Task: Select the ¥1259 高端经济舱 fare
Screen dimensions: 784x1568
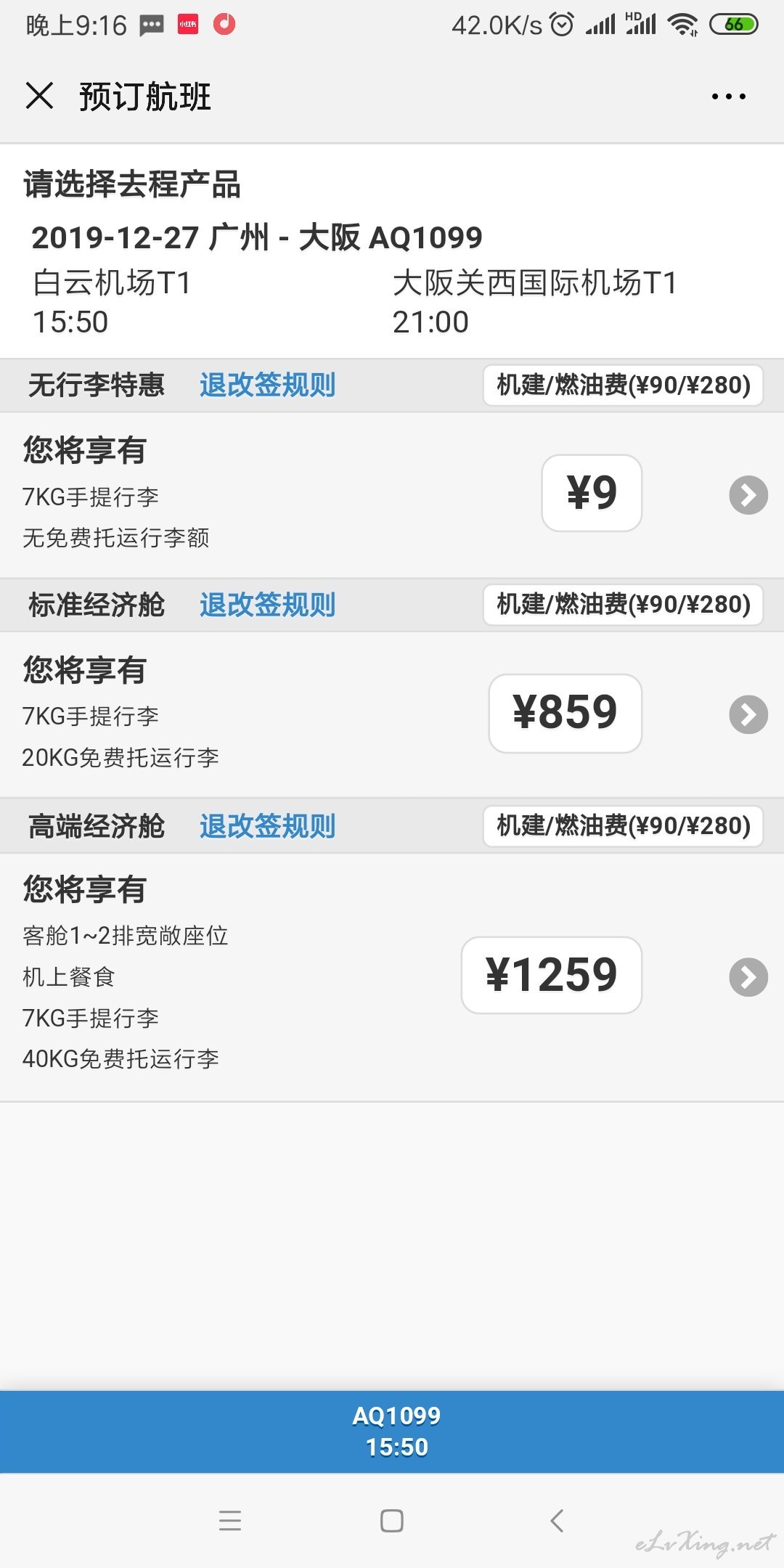Action: 552,975
